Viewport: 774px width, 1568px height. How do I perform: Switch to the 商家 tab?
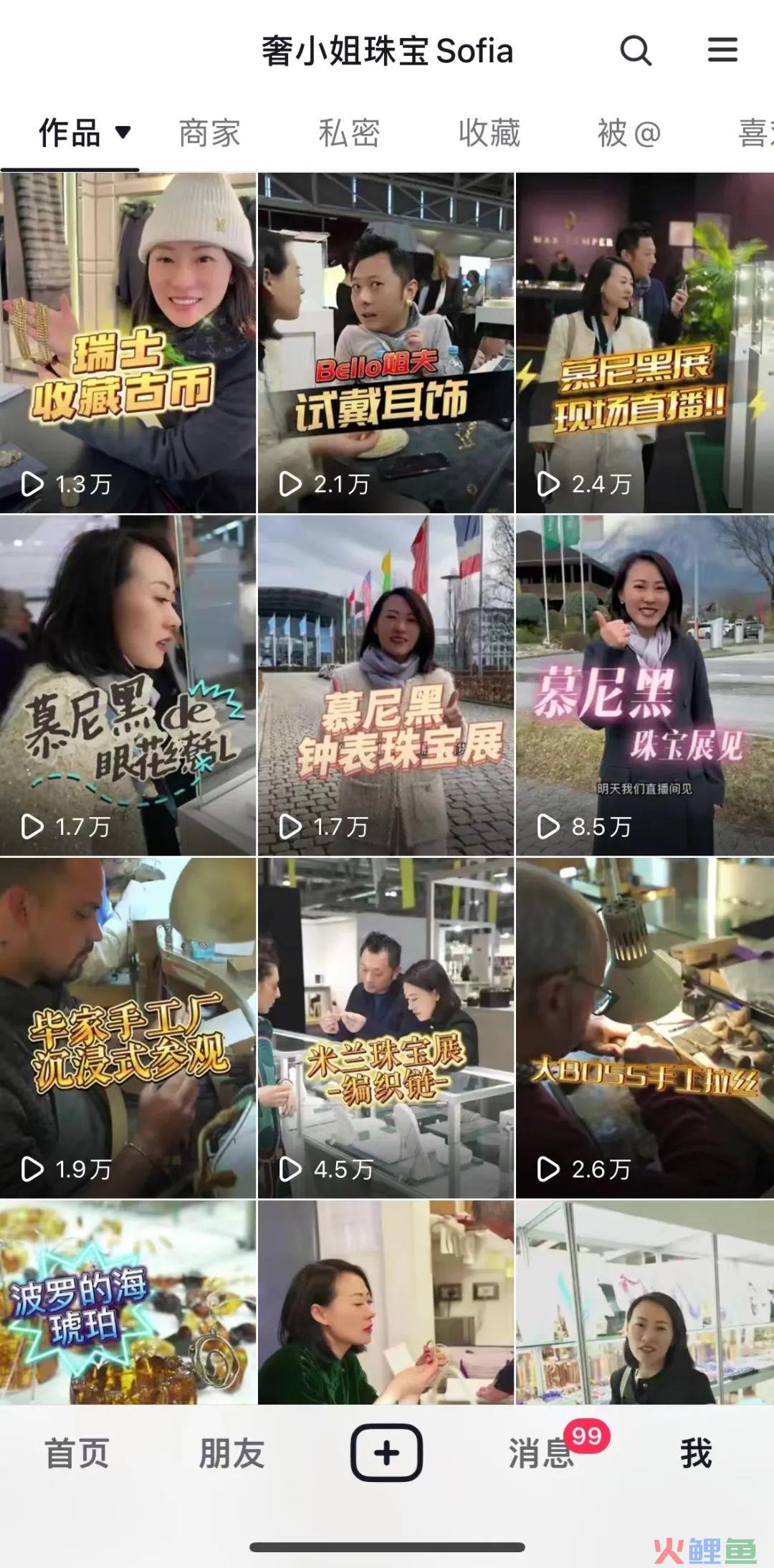pyautogui.click(x=209, y=133)
